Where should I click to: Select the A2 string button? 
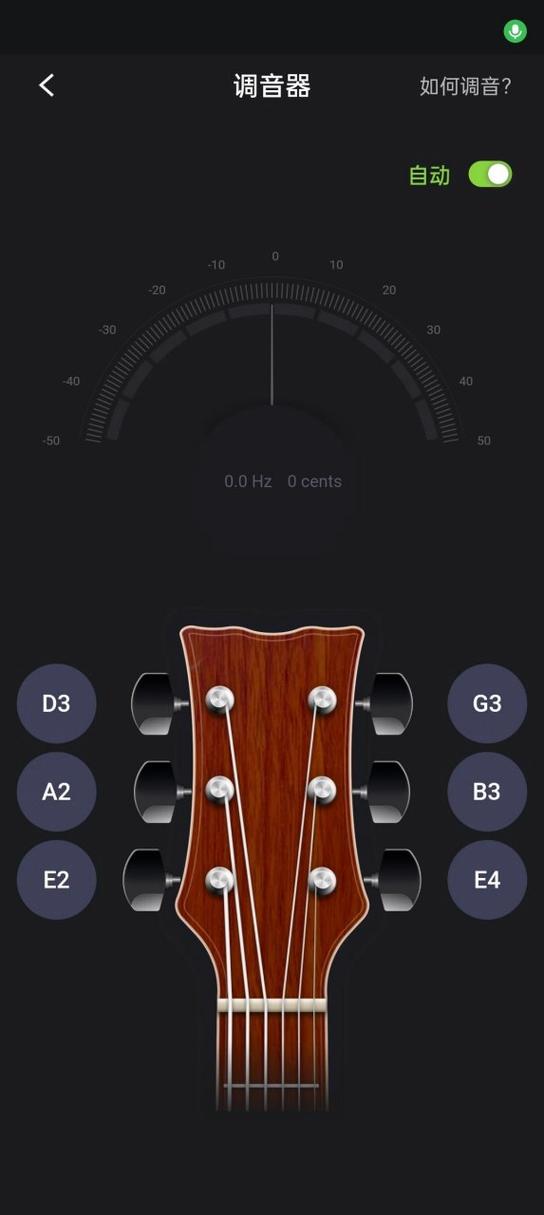pyautogui.click(x=56, y=792)
